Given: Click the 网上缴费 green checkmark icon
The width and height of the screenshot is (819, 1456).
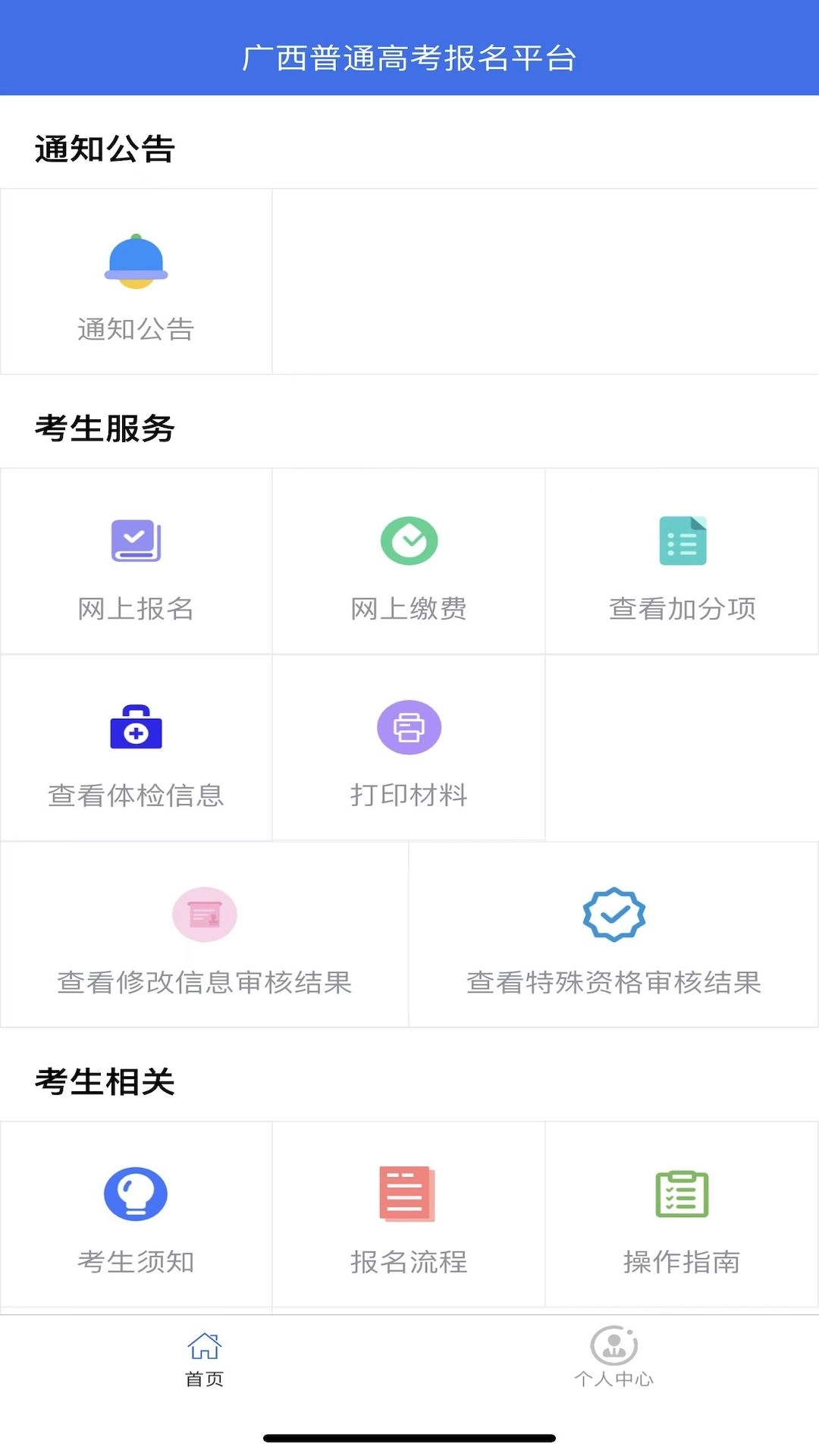Looking at the screenshot, I should pyautogui.click(x=409, y=540).
